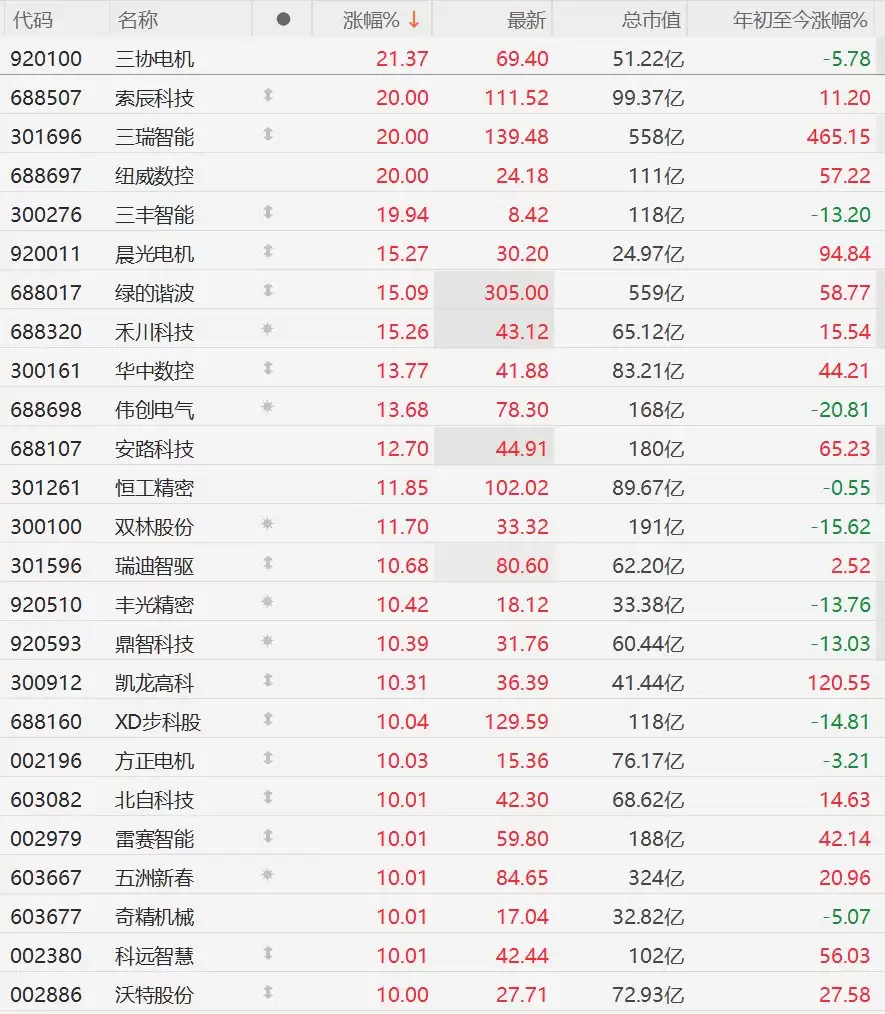Open 恒工精密 stock row
The height and width of the screenshot is (1014, 885).
pos(442,488)
